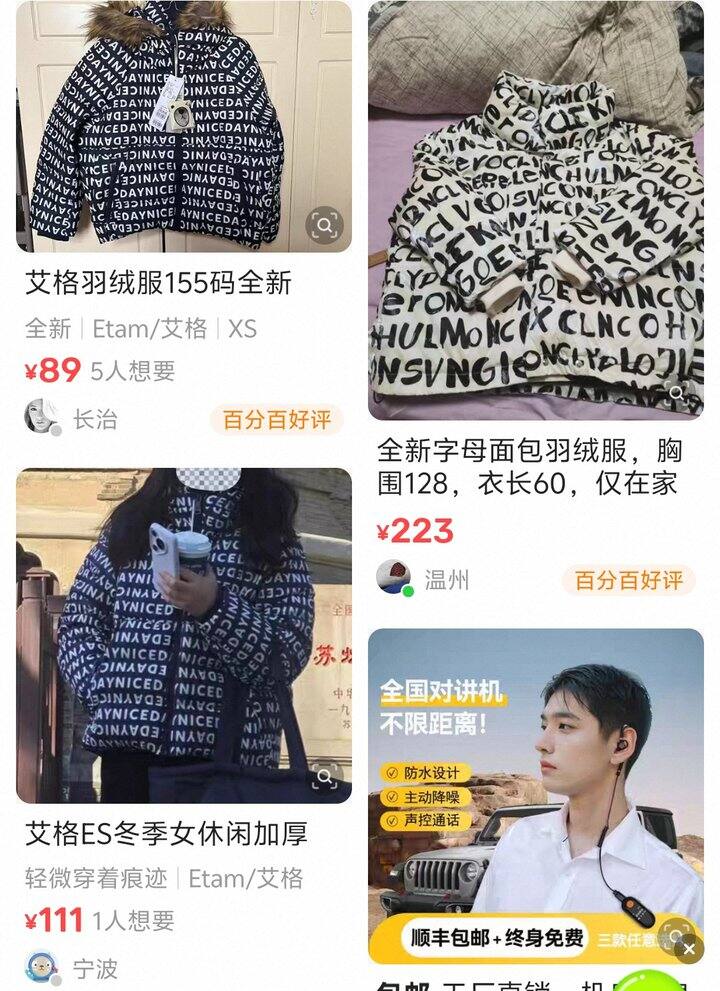
Task: Dismiss the 全国对讲机 ad with the X
Action: point(689,950)
